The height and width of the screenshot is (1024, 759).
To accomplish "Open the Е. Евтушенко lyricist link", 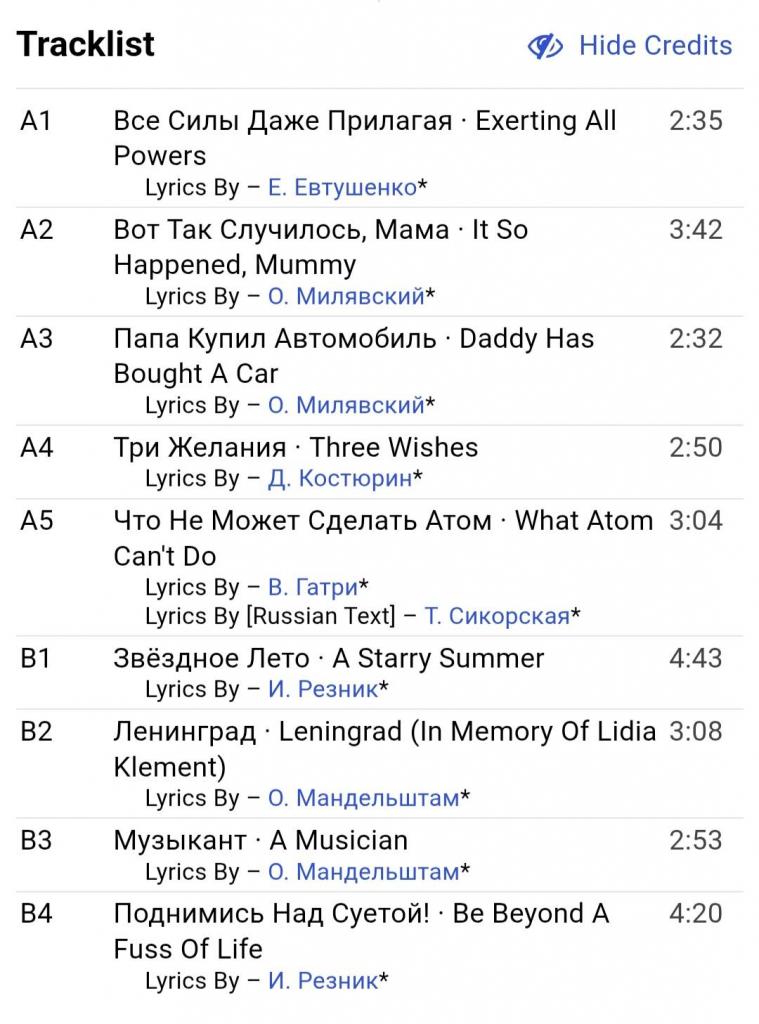I will click(342, 187).
